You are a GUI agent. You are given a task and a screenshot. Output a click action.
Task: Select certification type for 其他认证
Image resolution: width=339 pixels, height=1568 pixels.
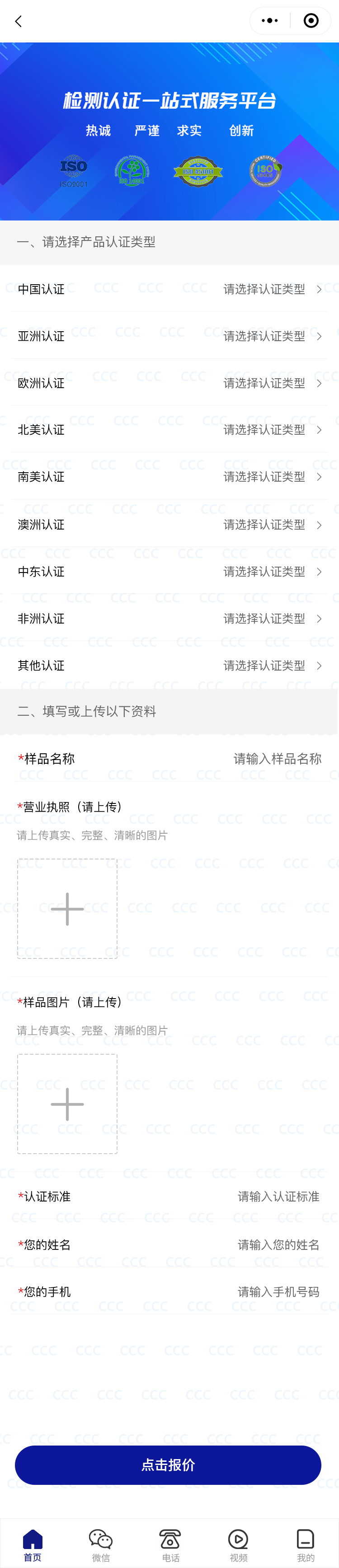coord(272,665)
